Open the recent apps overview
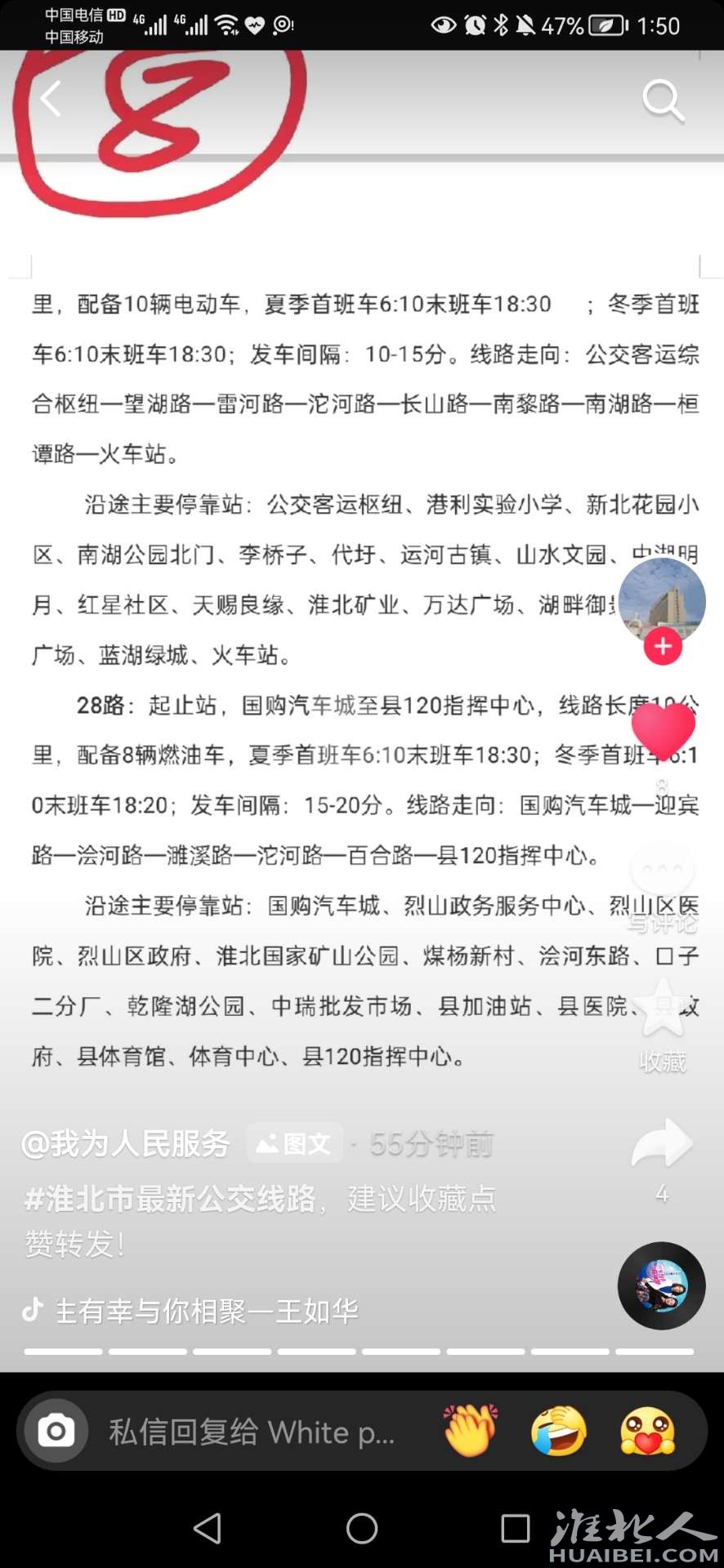This screenshot has width=724, height=1568. [x=515, y=1528]
